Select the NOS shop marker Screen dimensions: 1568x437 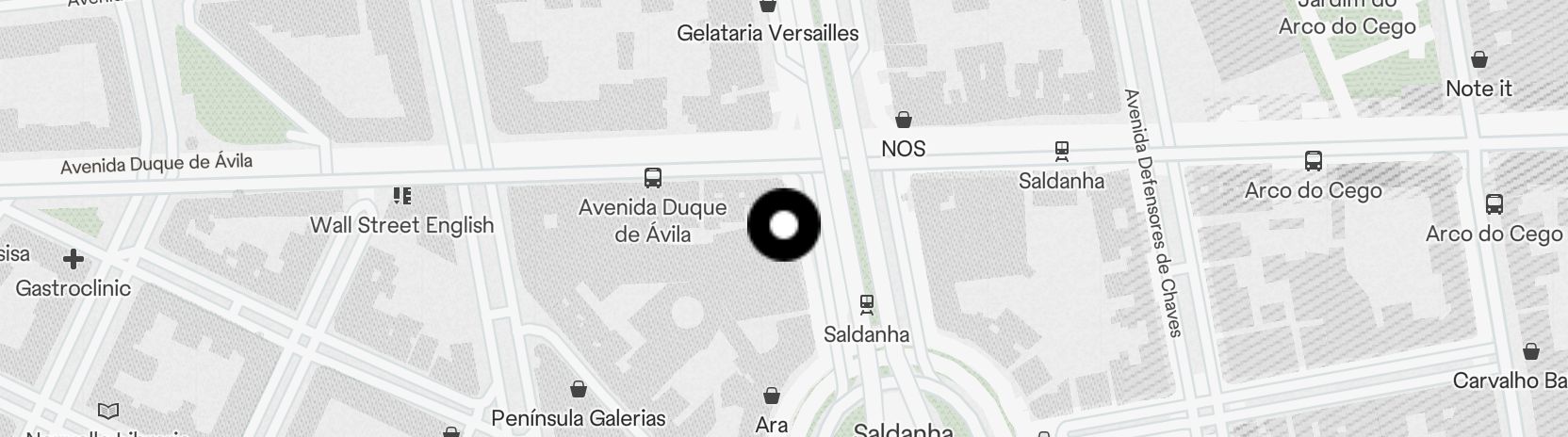point(904,121)
